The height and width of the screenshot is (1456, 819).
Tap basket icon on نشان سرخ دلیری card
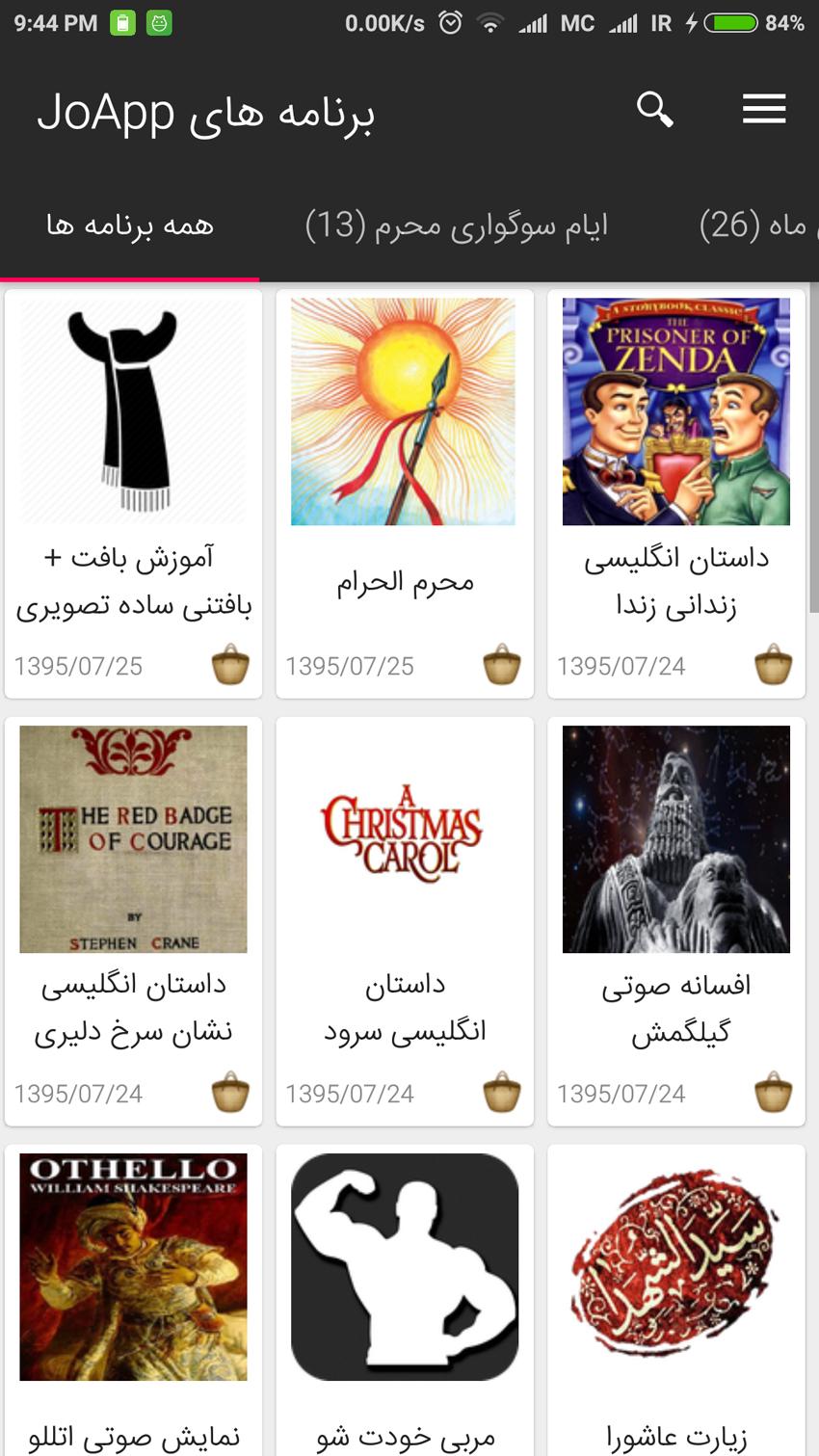click(230, 1094)
